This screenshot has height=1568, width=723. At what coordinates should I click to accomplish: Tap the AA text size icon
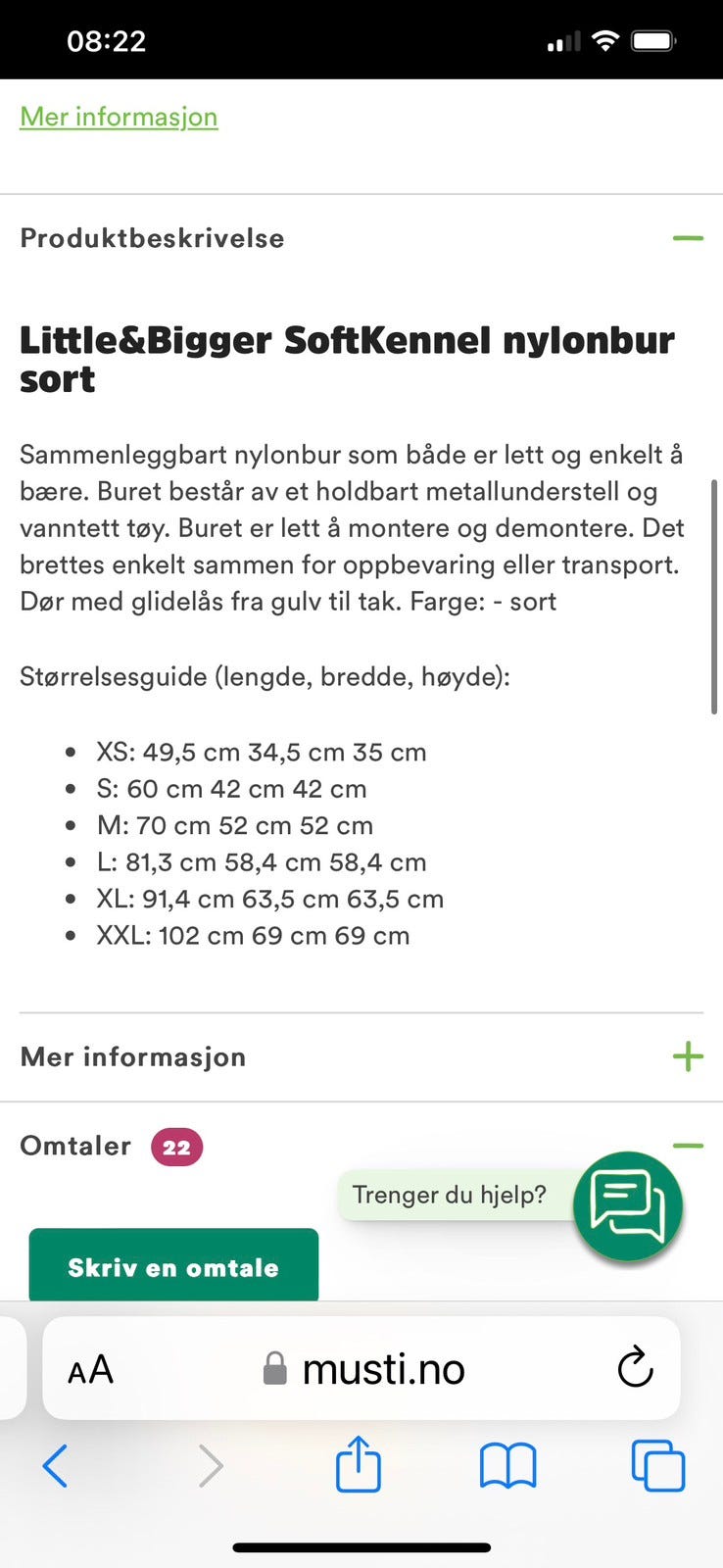point(88,1369)
